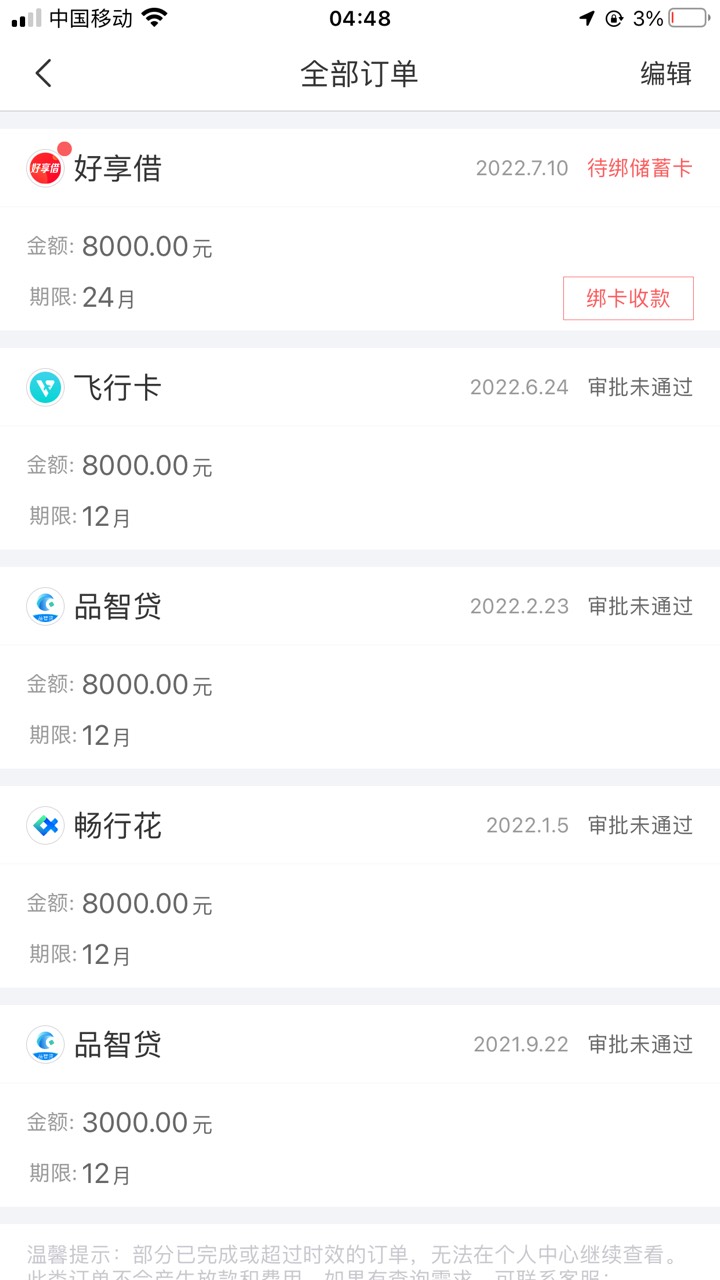Open the 品智贷 order dated 2022.2.23
This screenshot has width=720, height=1280.
(x=360, y=667)
